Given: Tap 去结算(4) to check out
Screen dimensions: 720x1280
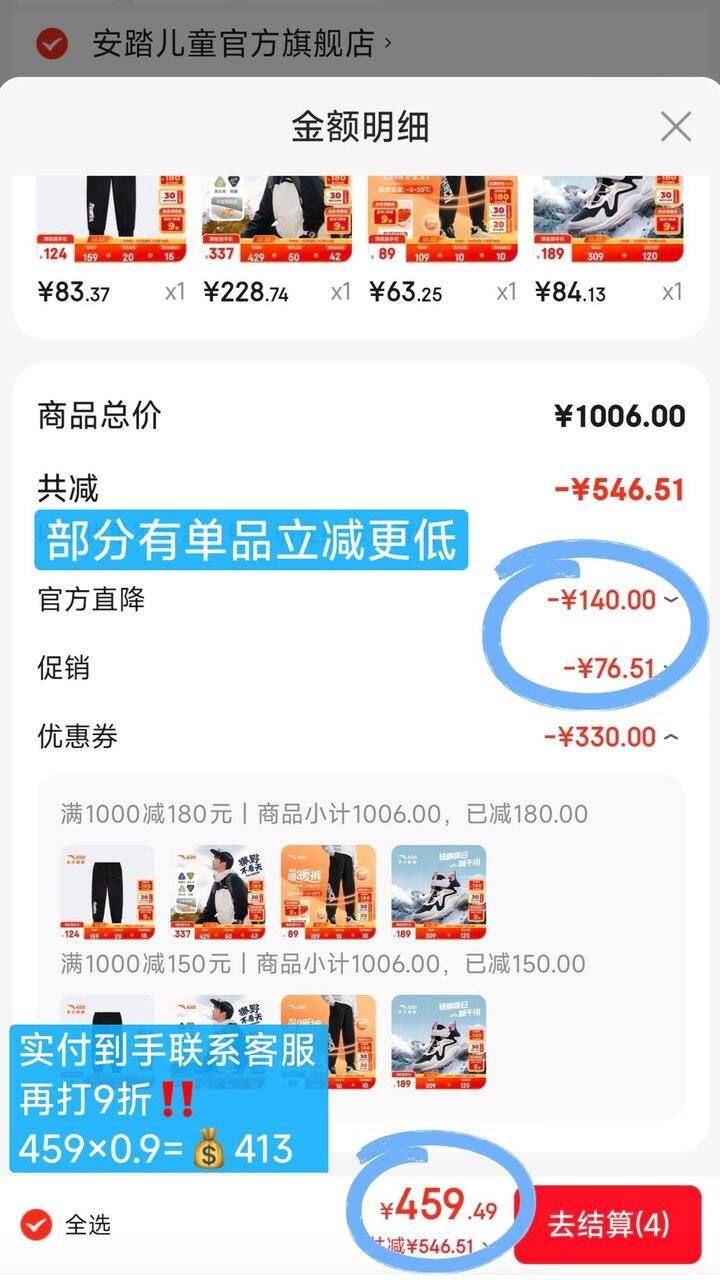Looking at the screenshot, I should (608, 1224).
